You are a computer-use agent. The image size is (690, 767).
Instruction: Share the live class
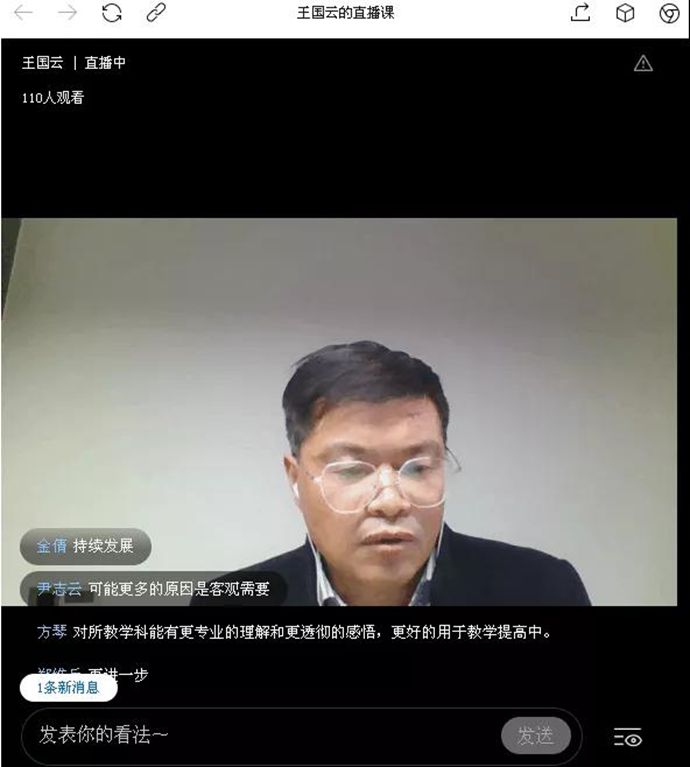click(x=581, y=13)
